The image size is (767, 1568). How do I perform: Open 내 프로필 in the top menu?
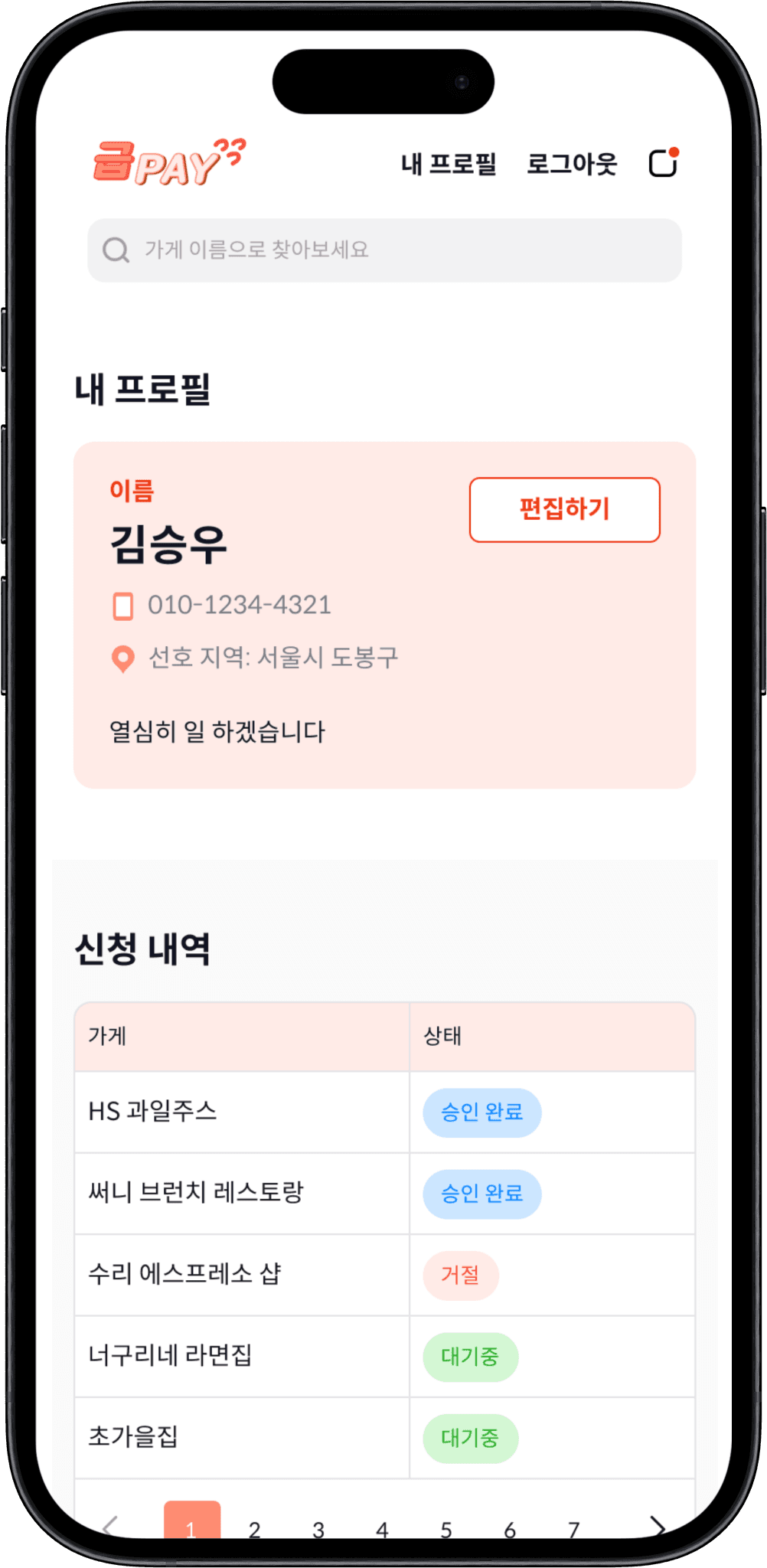point(449,164)
